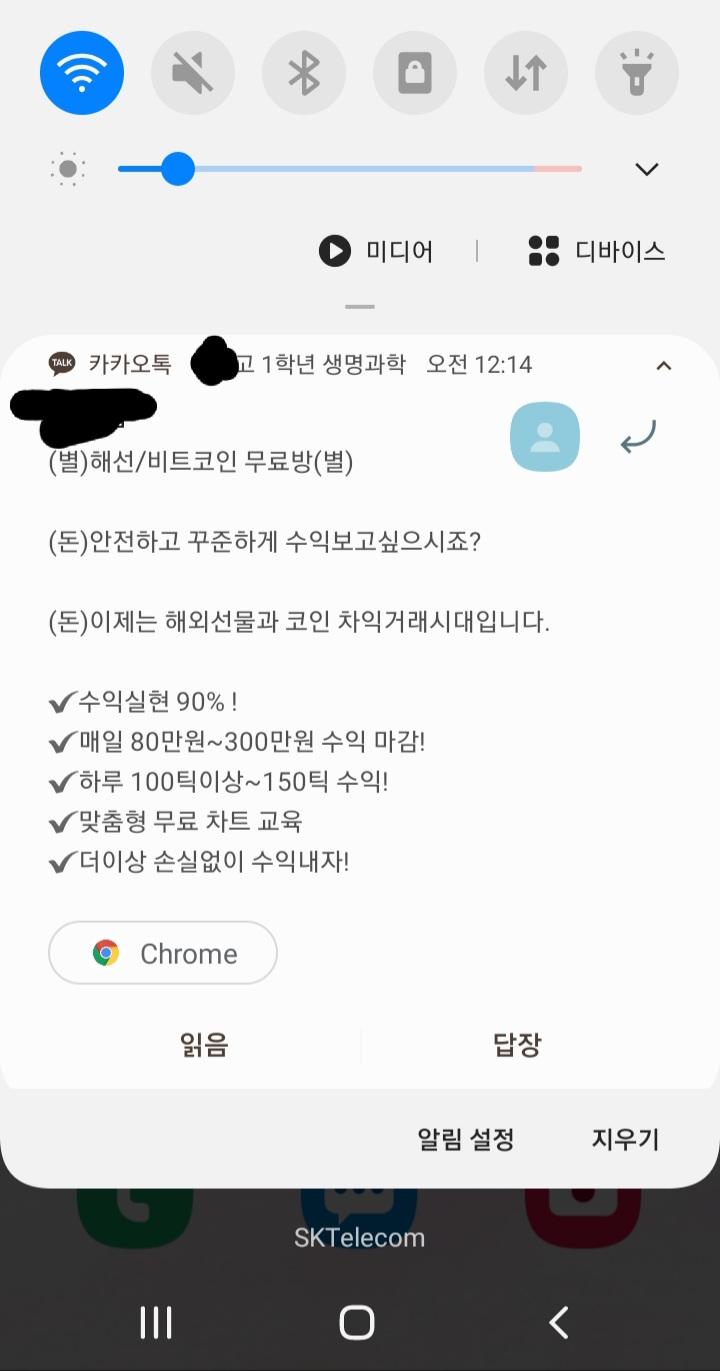
Task: Clear notifications with 지우기
Action: point(626,1138)
